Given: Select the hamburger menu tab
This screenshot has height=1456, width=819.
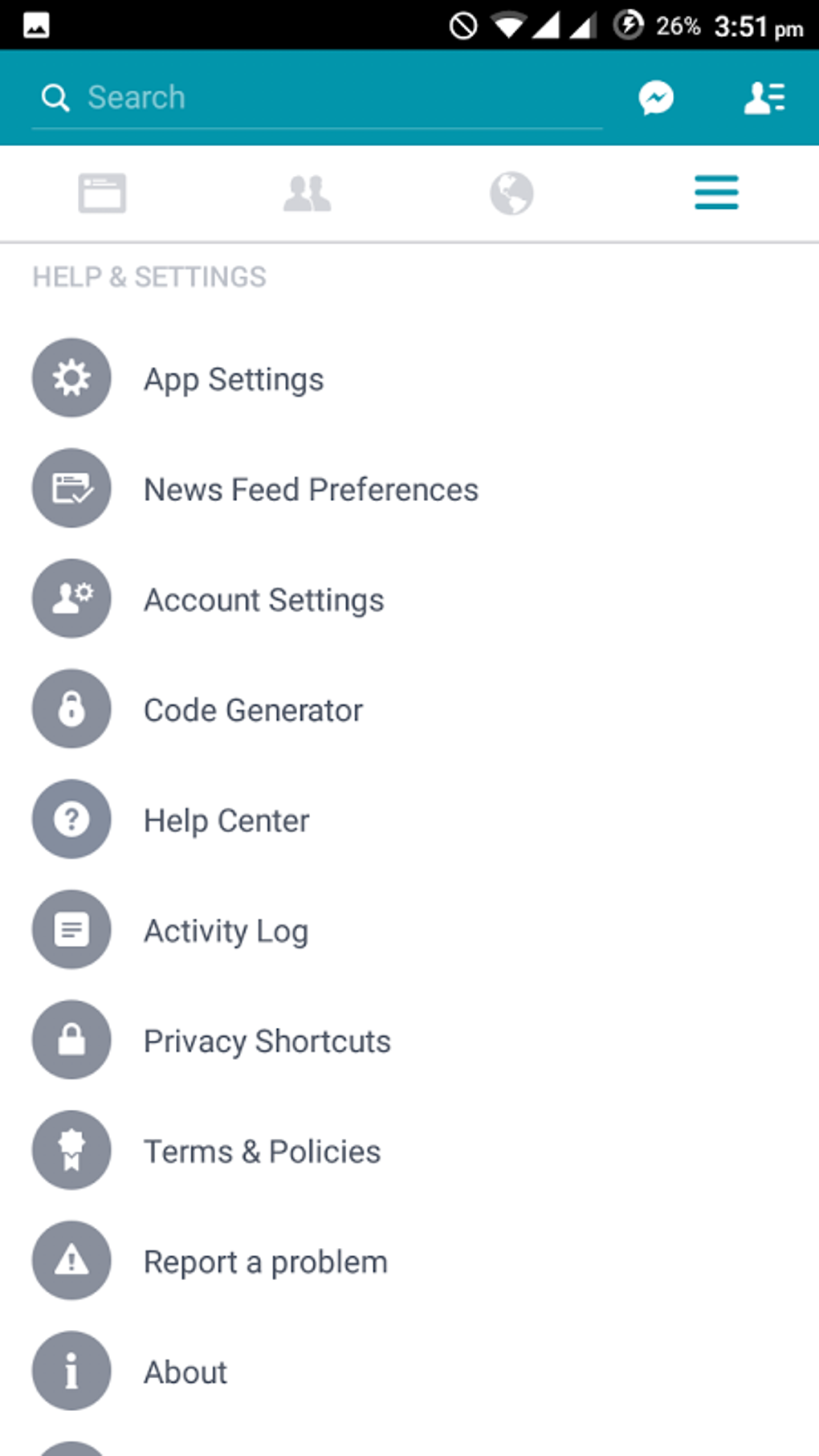Looking at the screenshot, I should 716,194.
